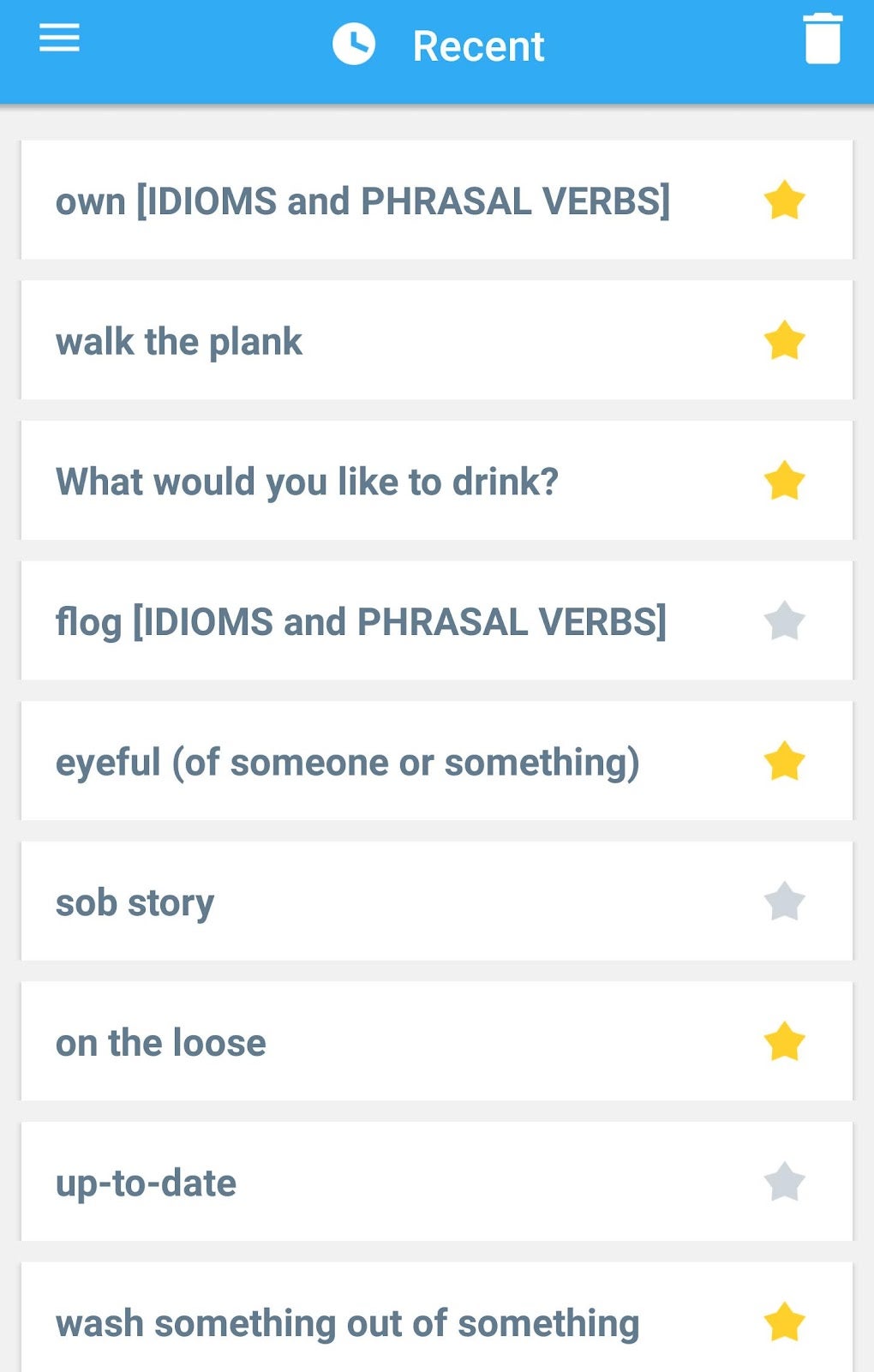Unfavorite 'own [IDIOMS and PHRASAL VERBS]' star

[x=784, y=201]
